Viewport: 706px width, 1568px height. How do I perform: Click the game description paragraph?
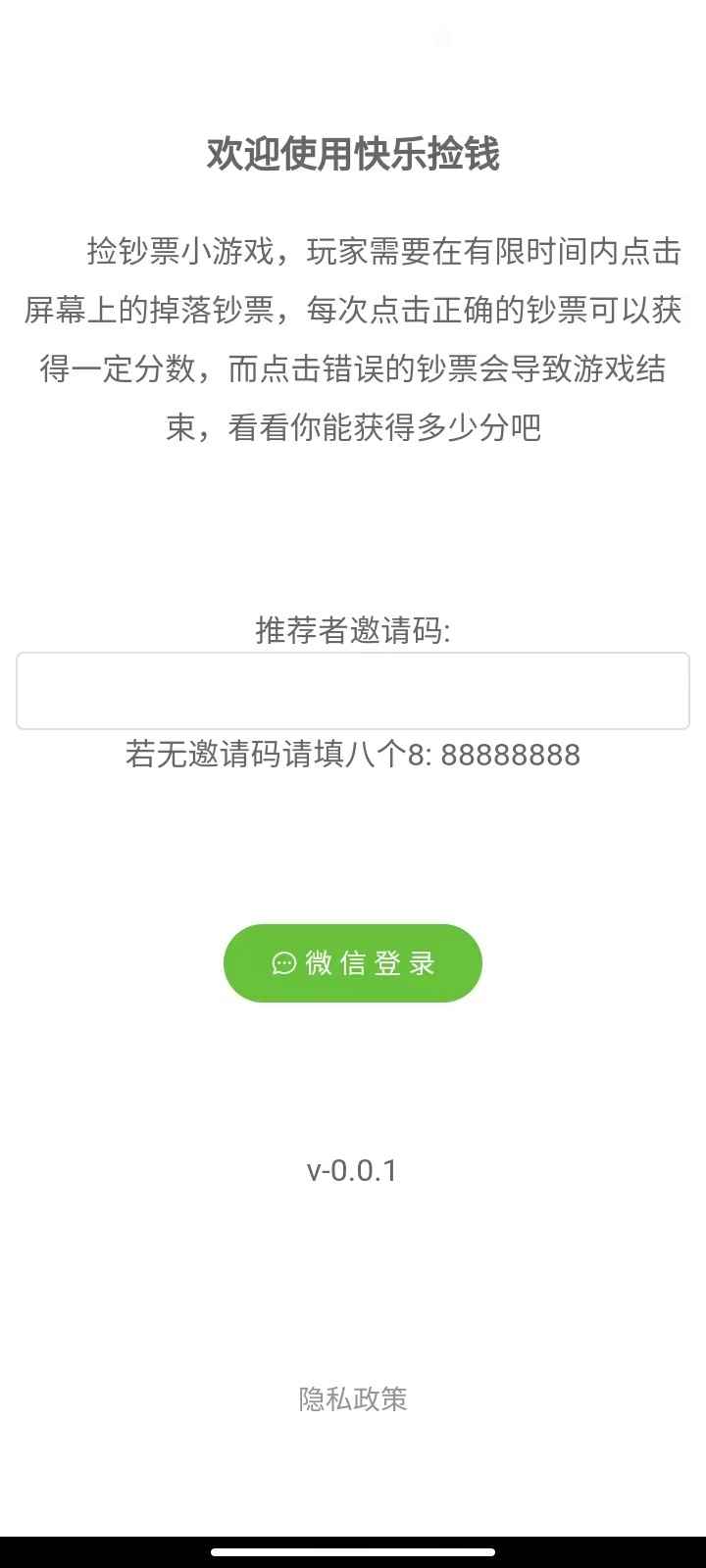click(x=353, y=338)
